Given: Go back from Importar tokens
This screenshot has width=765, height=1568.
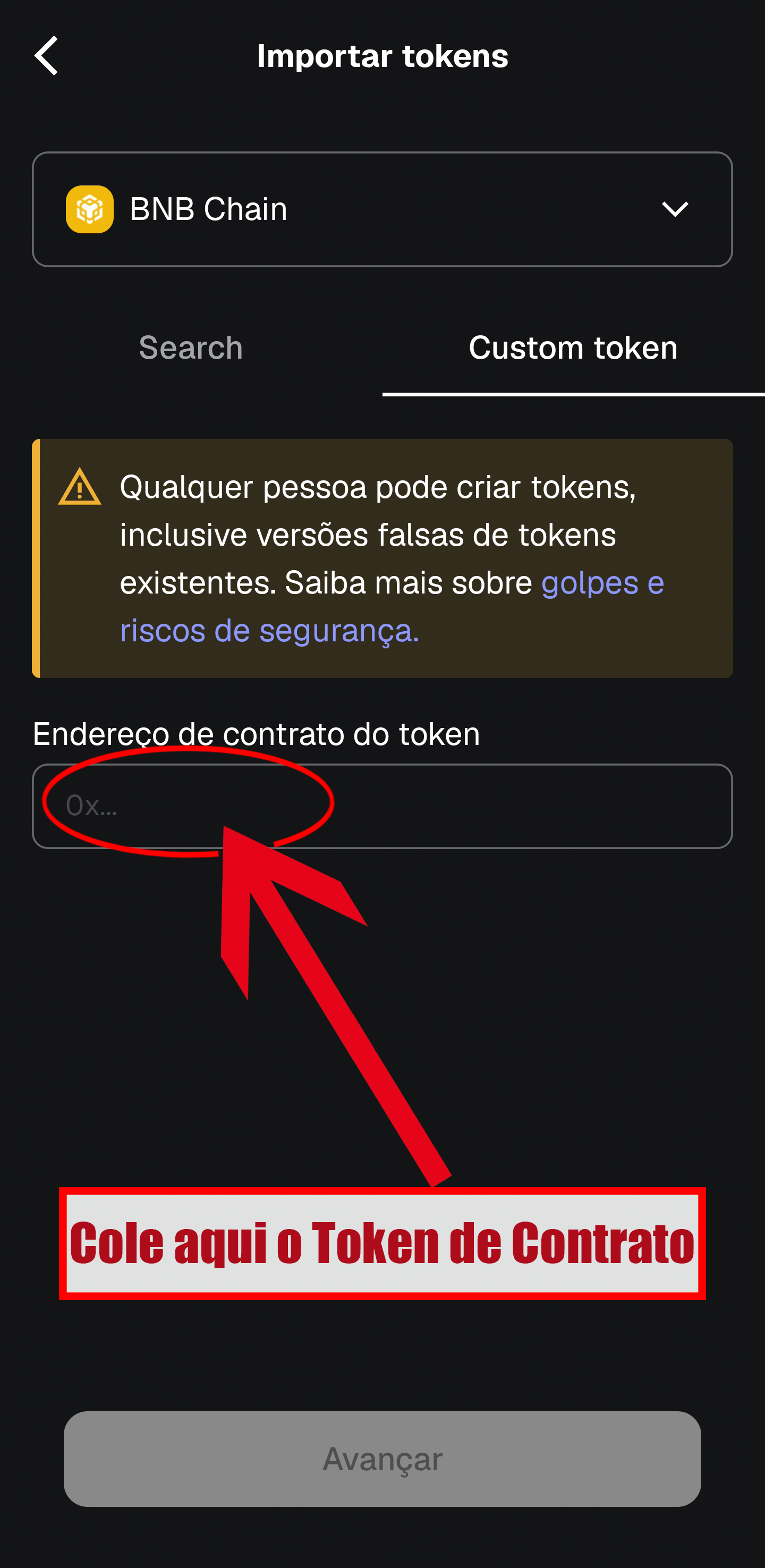Looking at the screenshot, I should coord(46,56).
